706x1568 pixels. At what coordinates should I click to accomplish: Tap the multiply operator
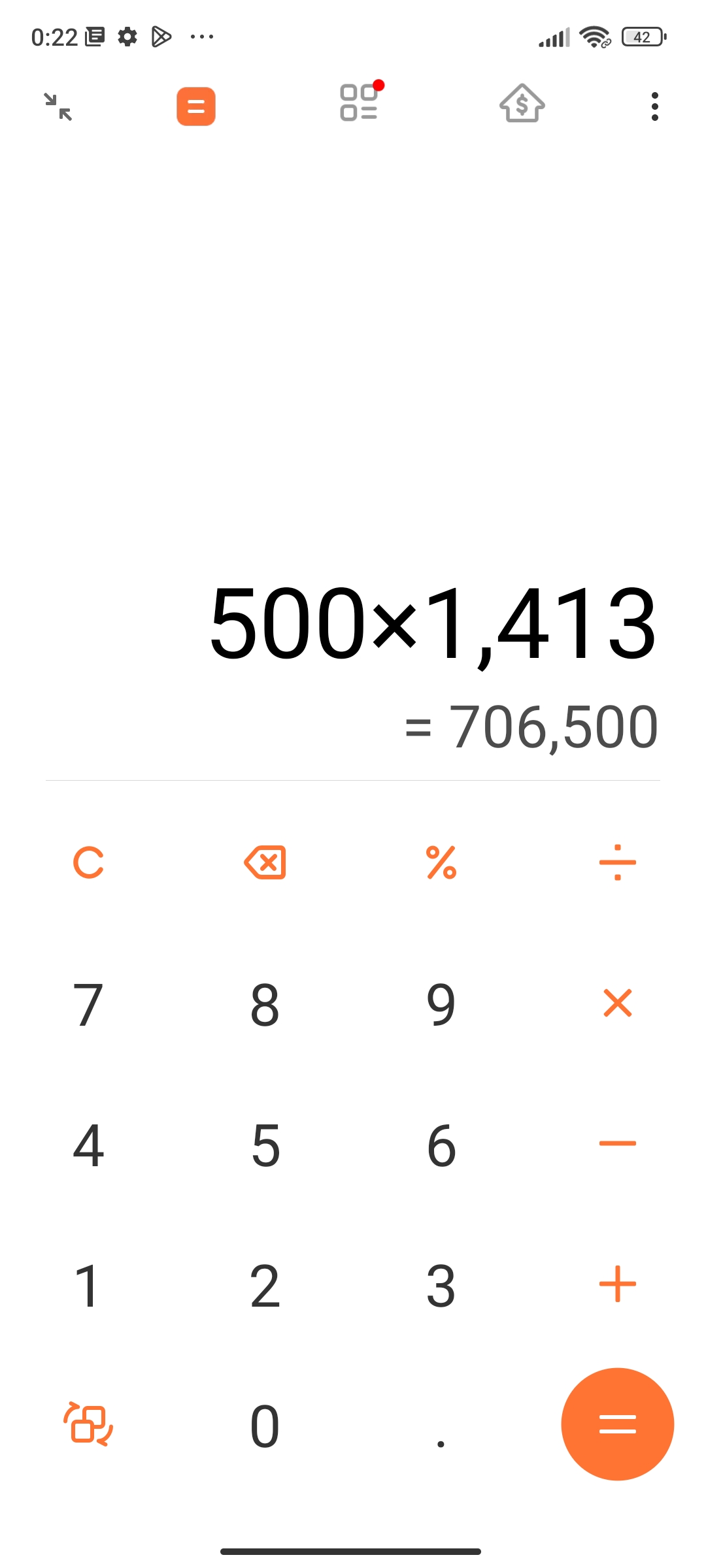point(617,1003)
